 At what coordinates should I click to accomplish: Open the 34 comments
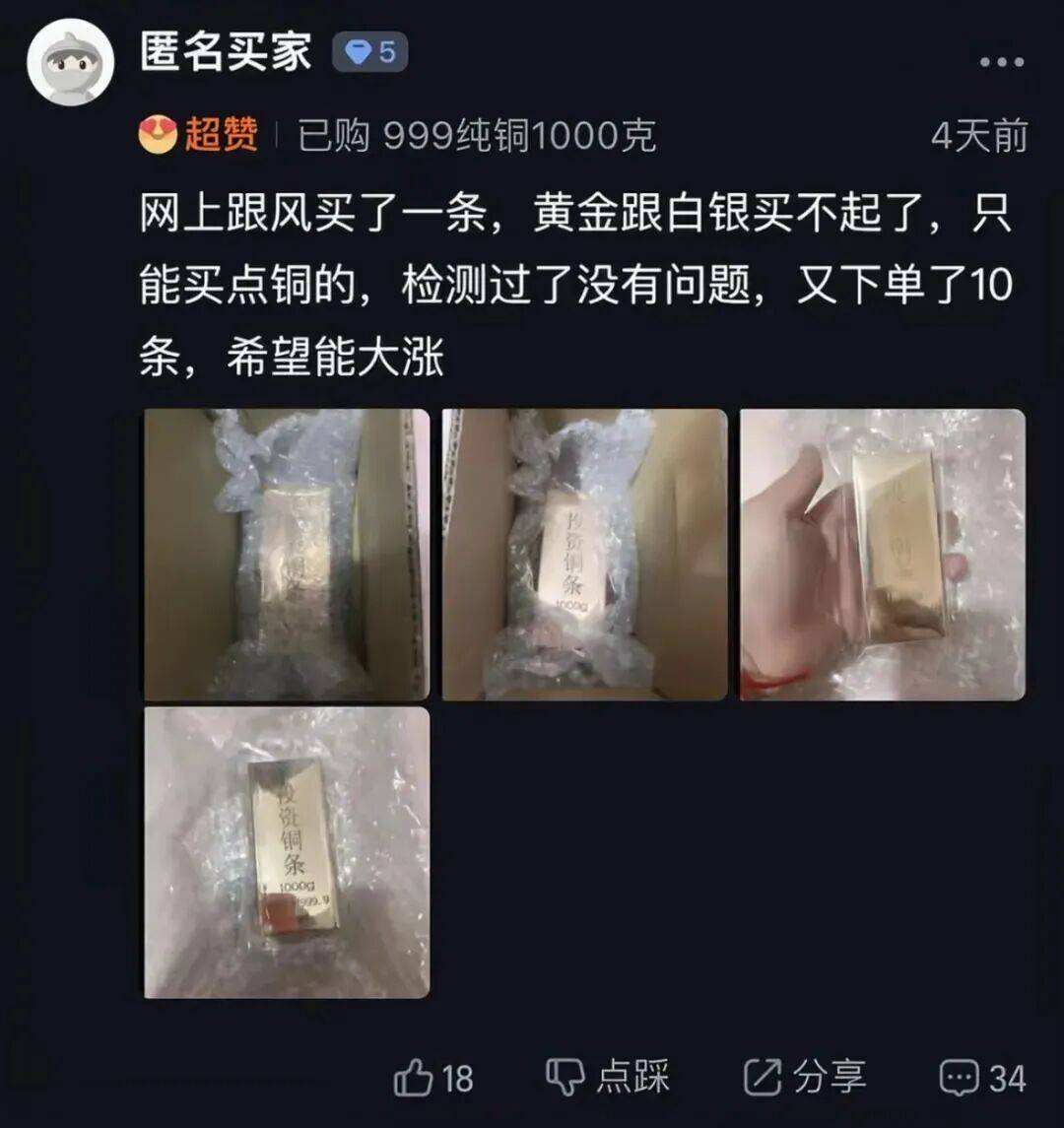982,1078
